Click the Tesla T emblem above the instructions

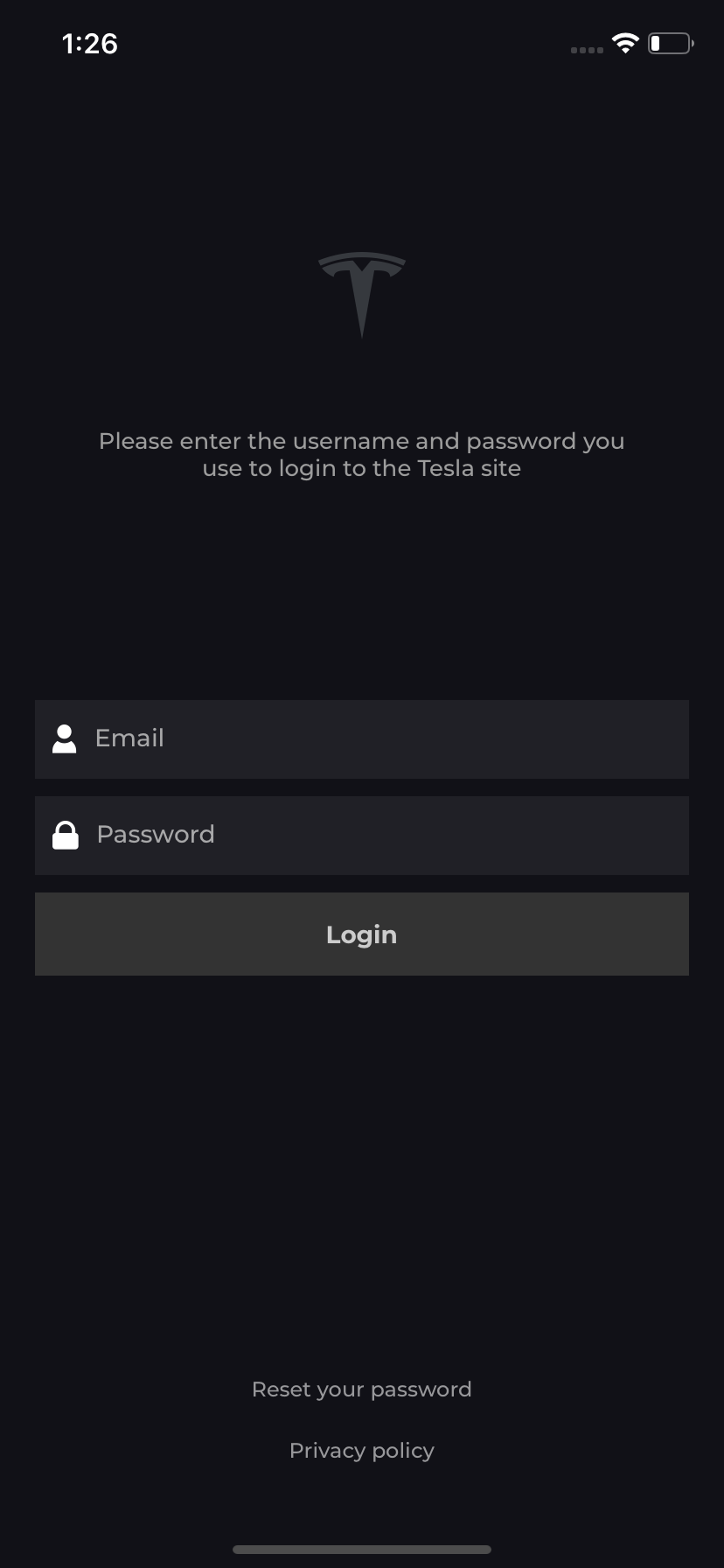[362, 293]
